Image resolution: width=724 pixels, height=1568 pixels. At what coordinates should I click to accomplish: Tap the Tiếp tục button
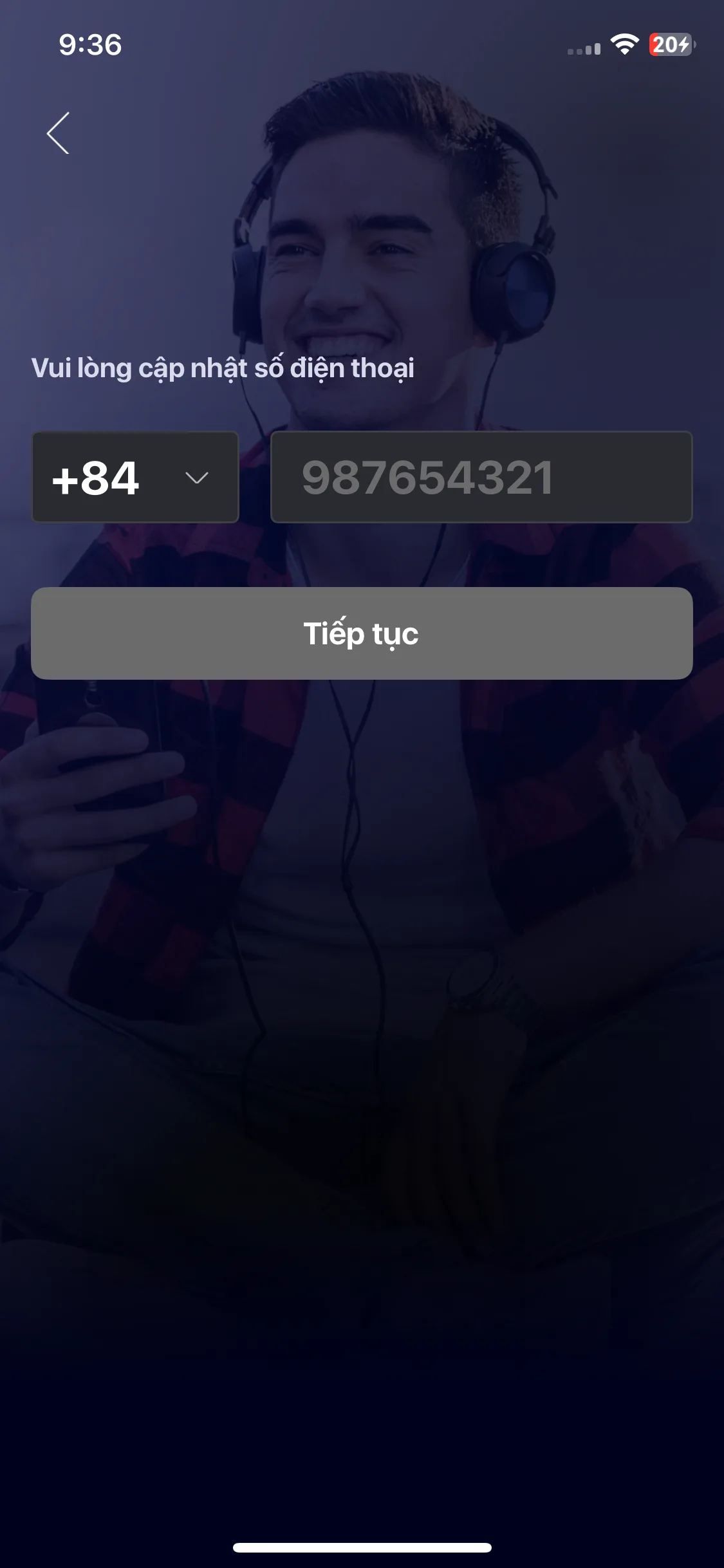click(362, 633)
